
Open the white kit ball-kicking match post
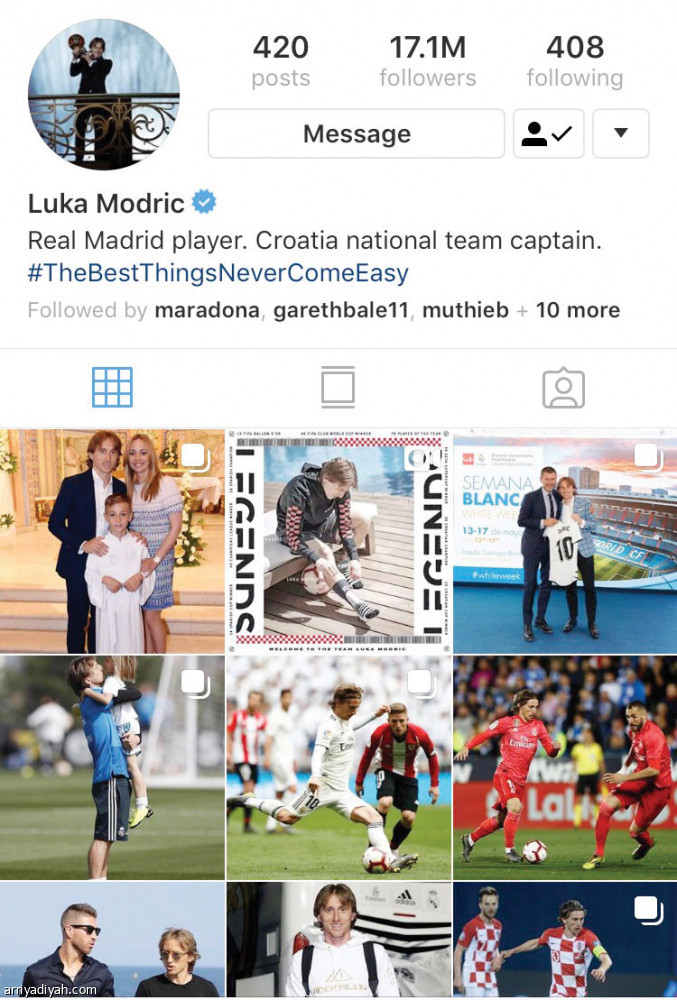pyautogui.click(x=338, y=767)
